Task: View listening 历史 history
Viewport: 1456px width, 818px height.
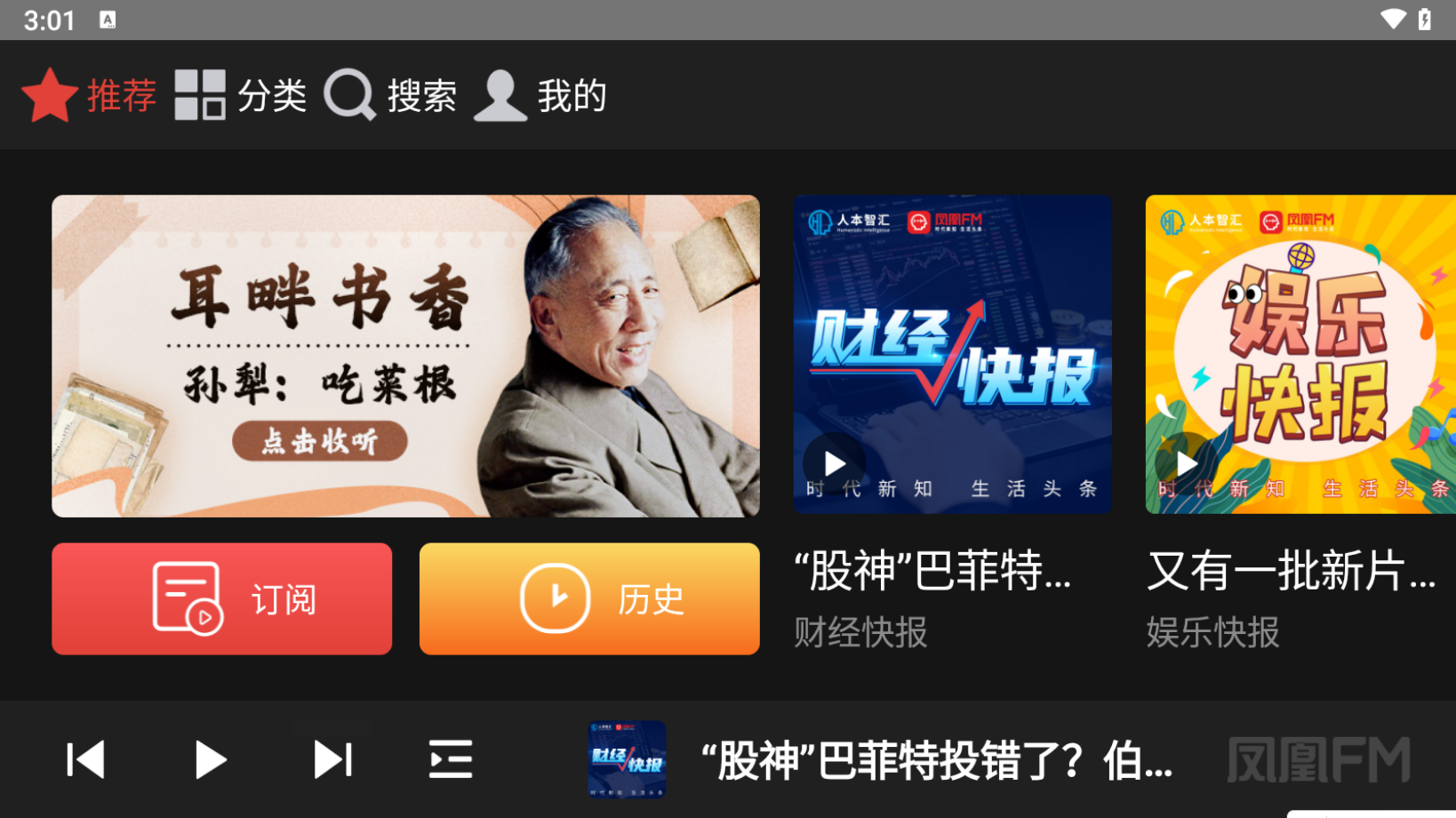Action: pos(589,599)
